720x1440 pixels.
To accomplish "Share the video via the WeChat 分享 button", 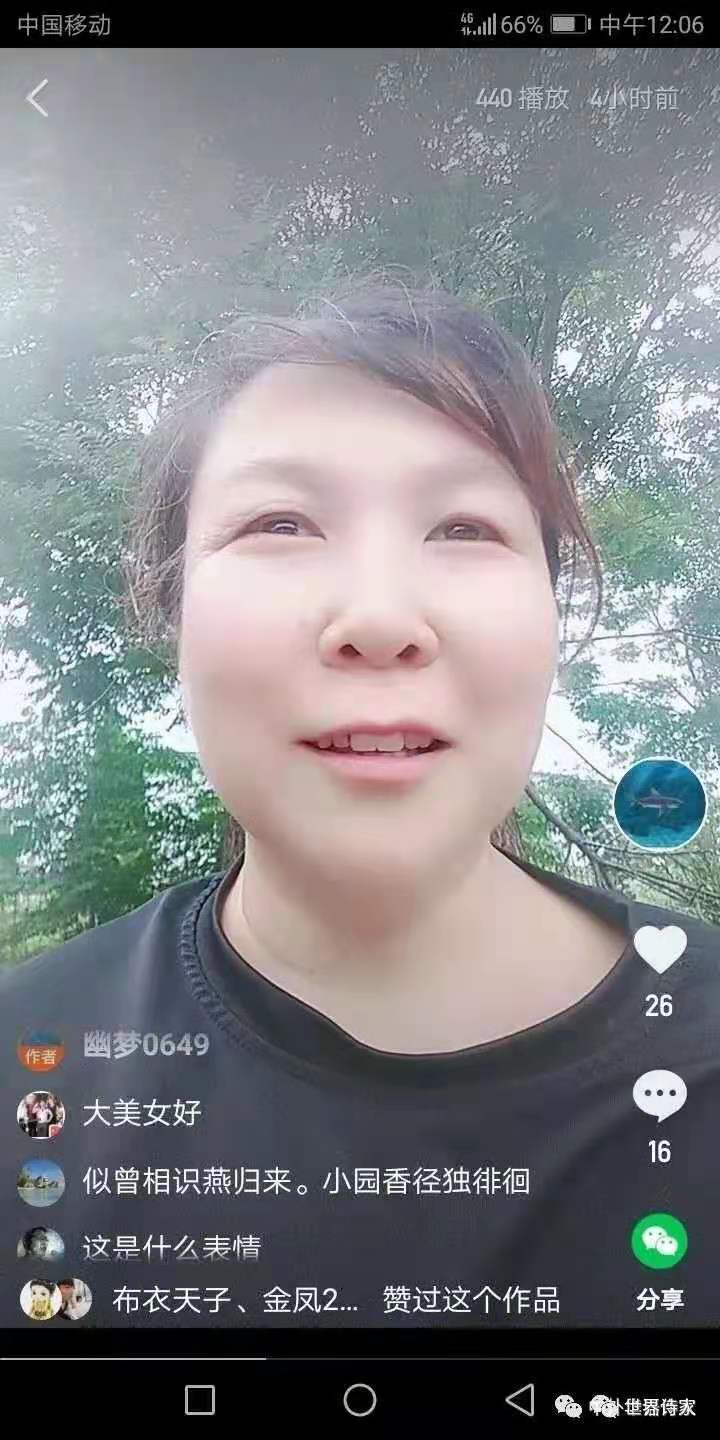I will pos(659,1243).
